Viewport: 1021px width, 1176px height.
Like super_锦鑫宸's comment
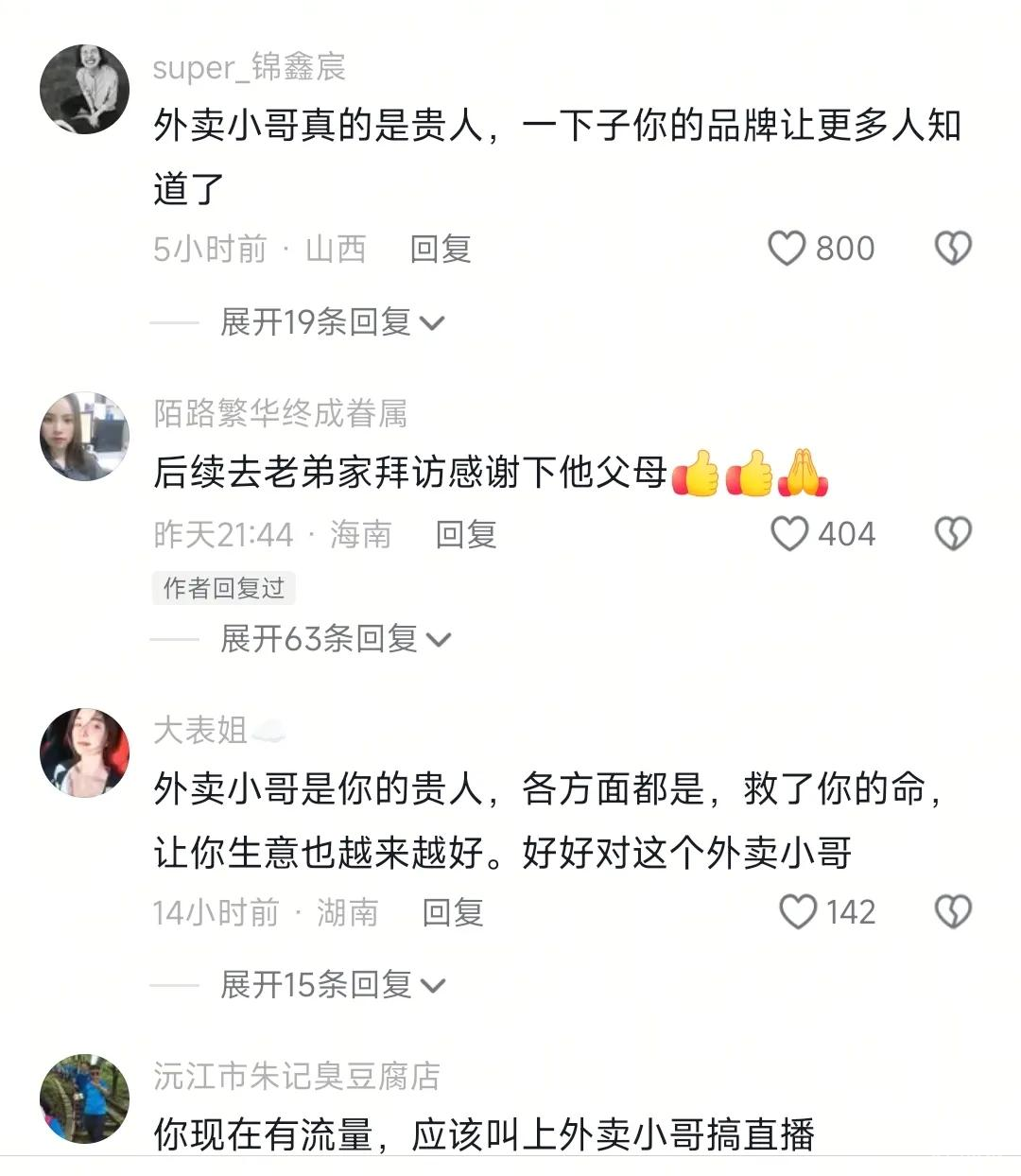(787, 249)
